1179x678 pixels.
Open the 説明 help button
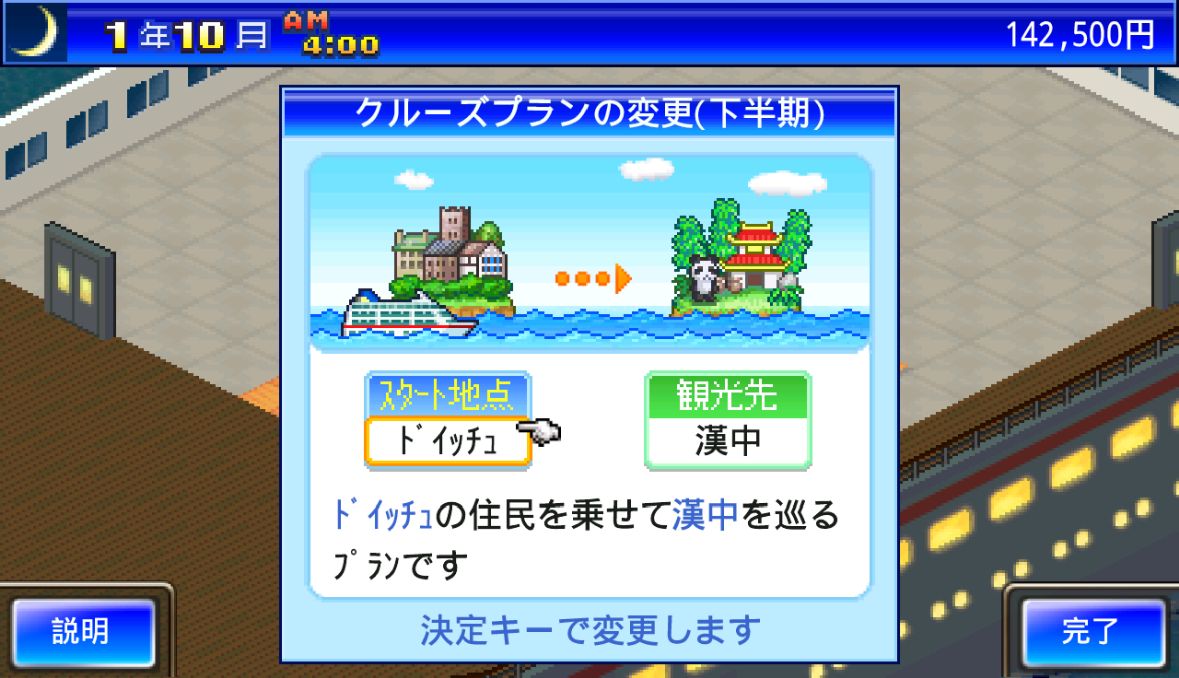[82, 632]
